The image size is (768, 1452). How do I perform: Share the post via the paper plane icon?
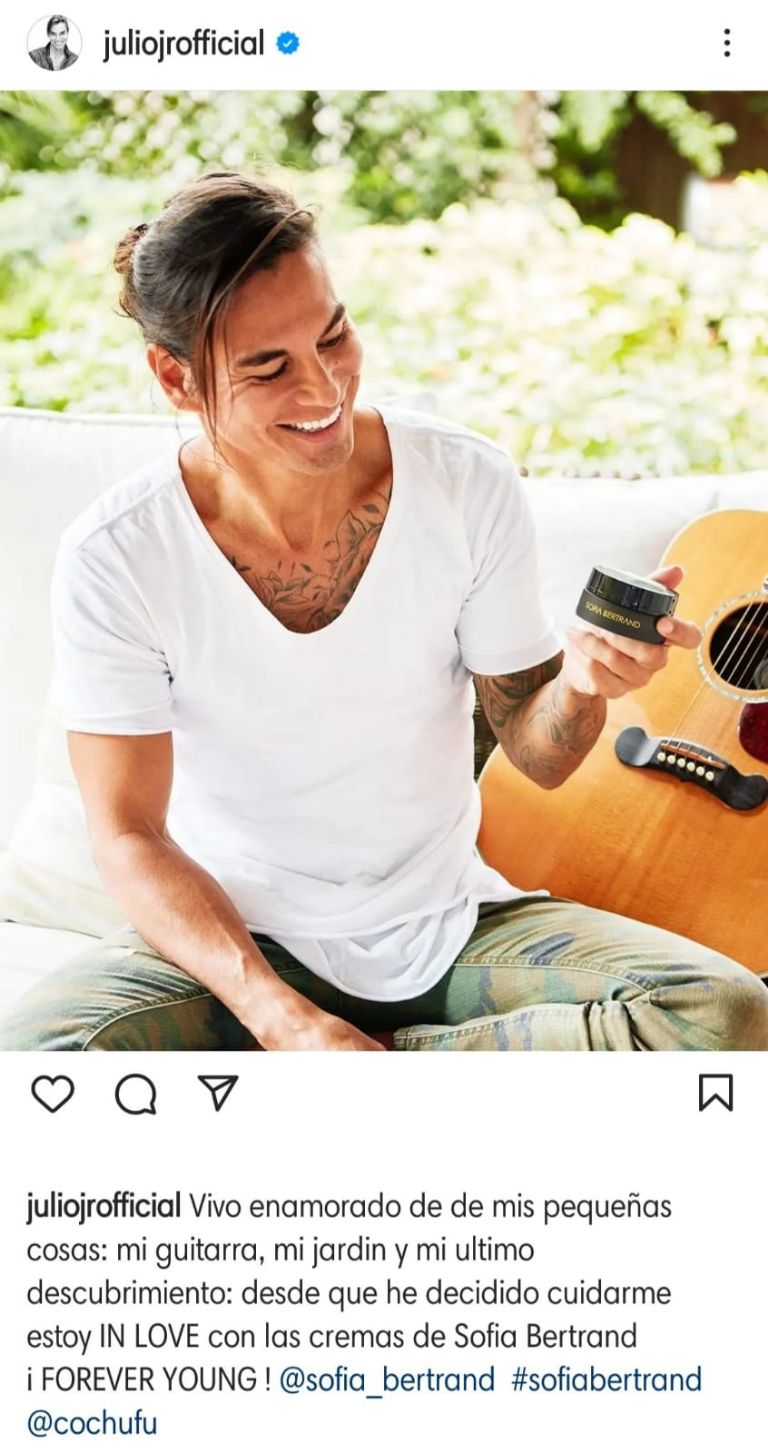point(217,1093)
